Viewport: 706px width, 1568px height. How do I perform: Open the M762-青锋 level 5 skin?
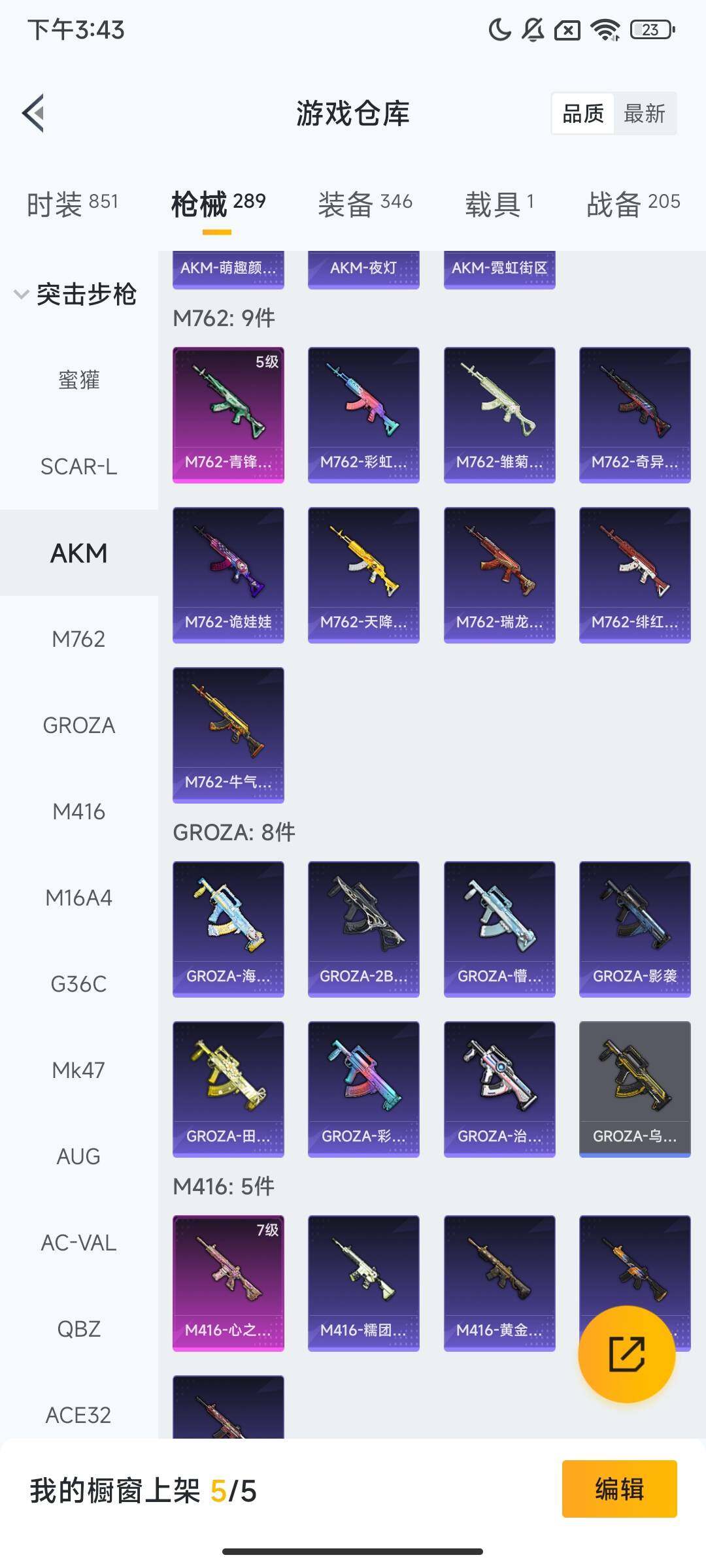(228, 415)
